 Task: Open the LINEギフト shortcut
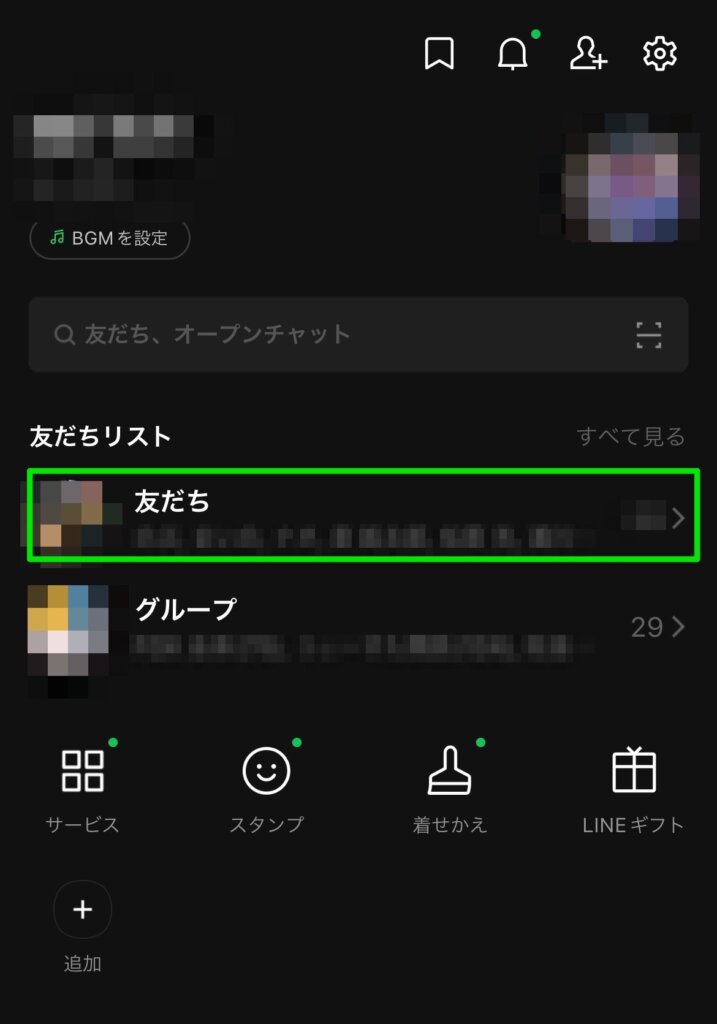[633, 792]
